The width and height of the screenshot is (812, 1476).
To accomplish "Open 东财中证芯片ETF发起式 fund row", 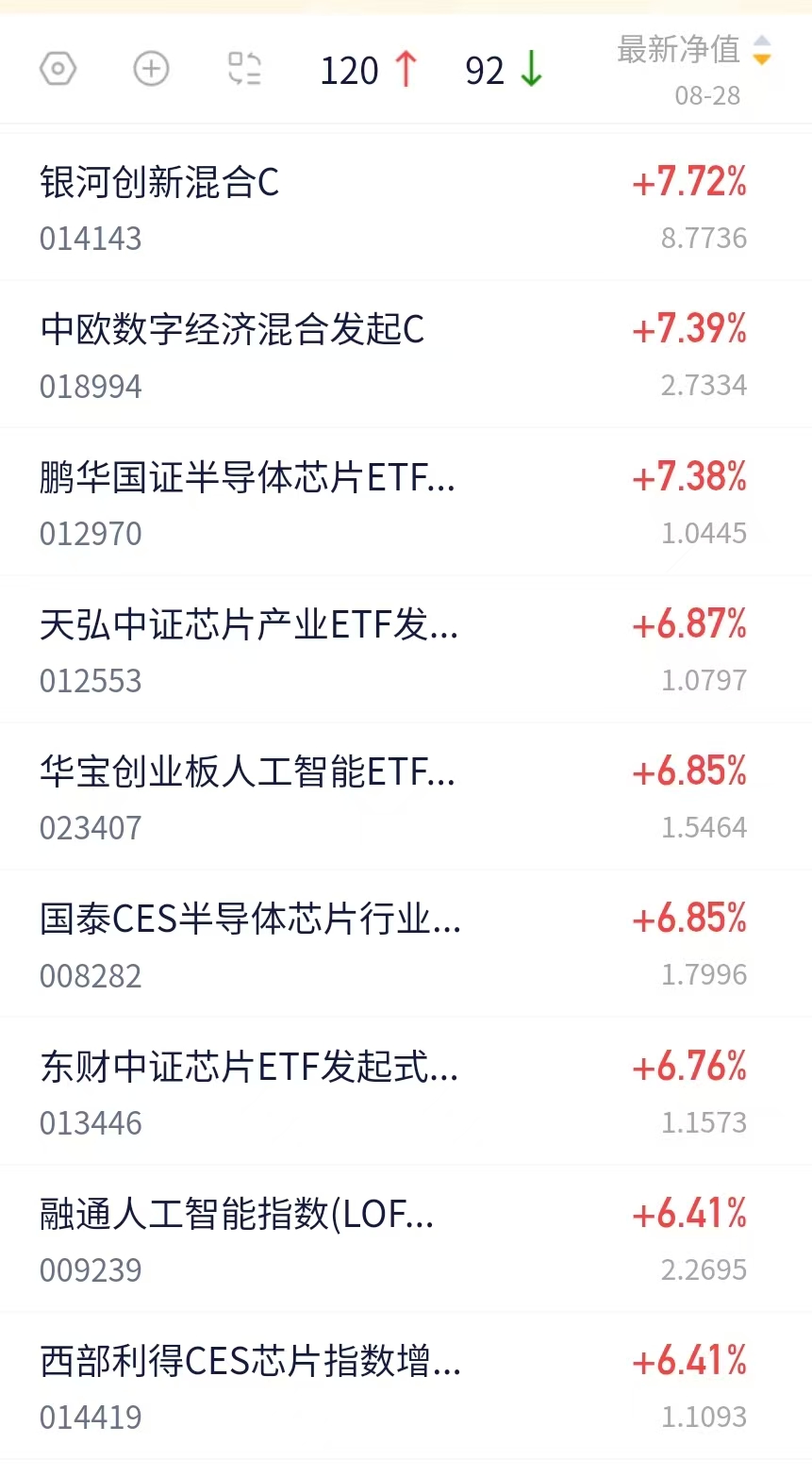I will point(406,1091).
